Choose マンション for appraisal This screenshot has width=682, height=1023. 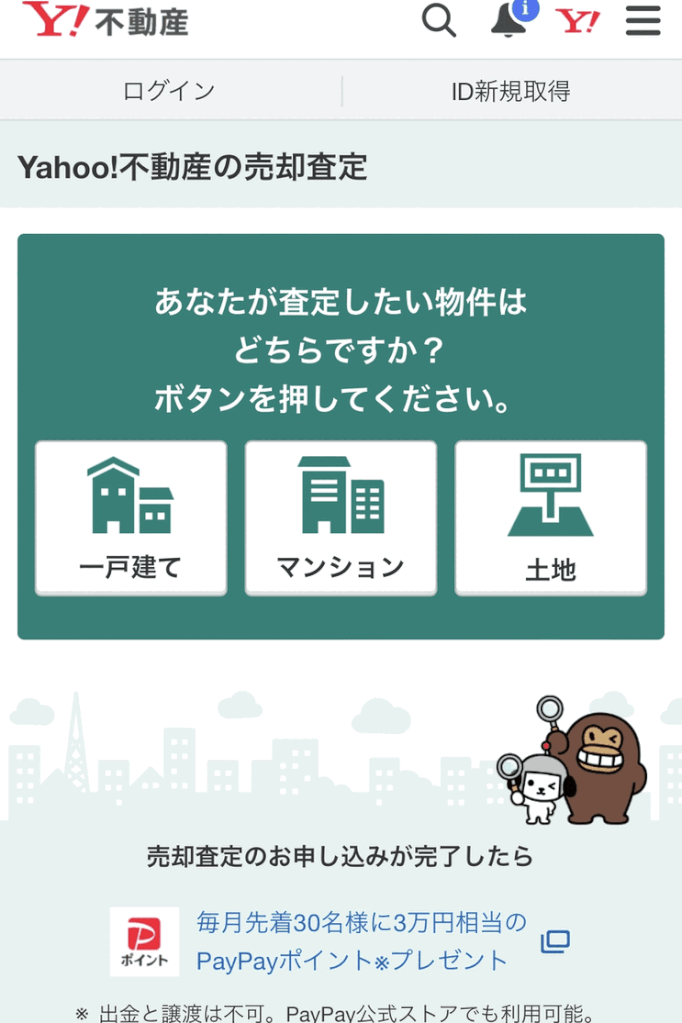click(x=341, y=518)
